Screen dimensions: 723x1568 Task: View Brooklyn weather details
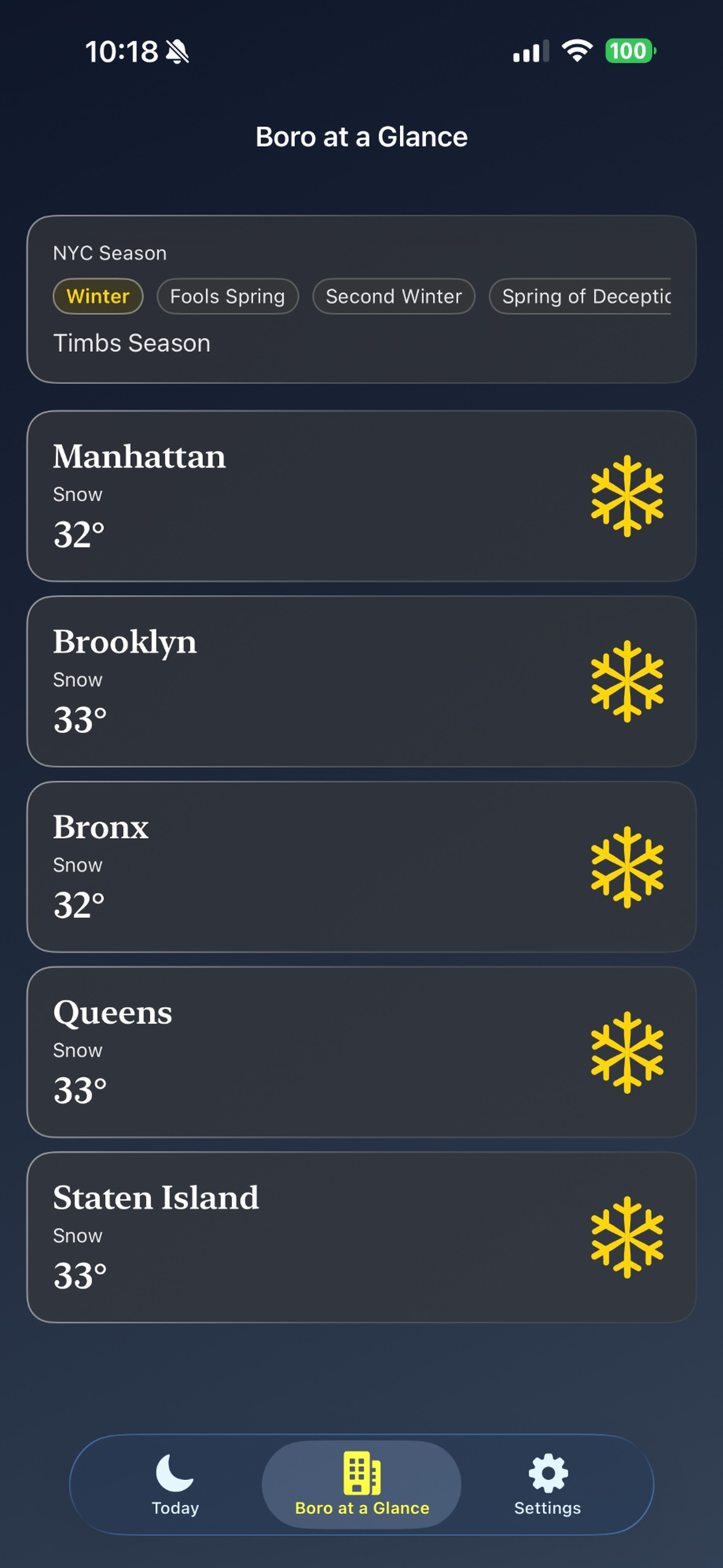361,681
